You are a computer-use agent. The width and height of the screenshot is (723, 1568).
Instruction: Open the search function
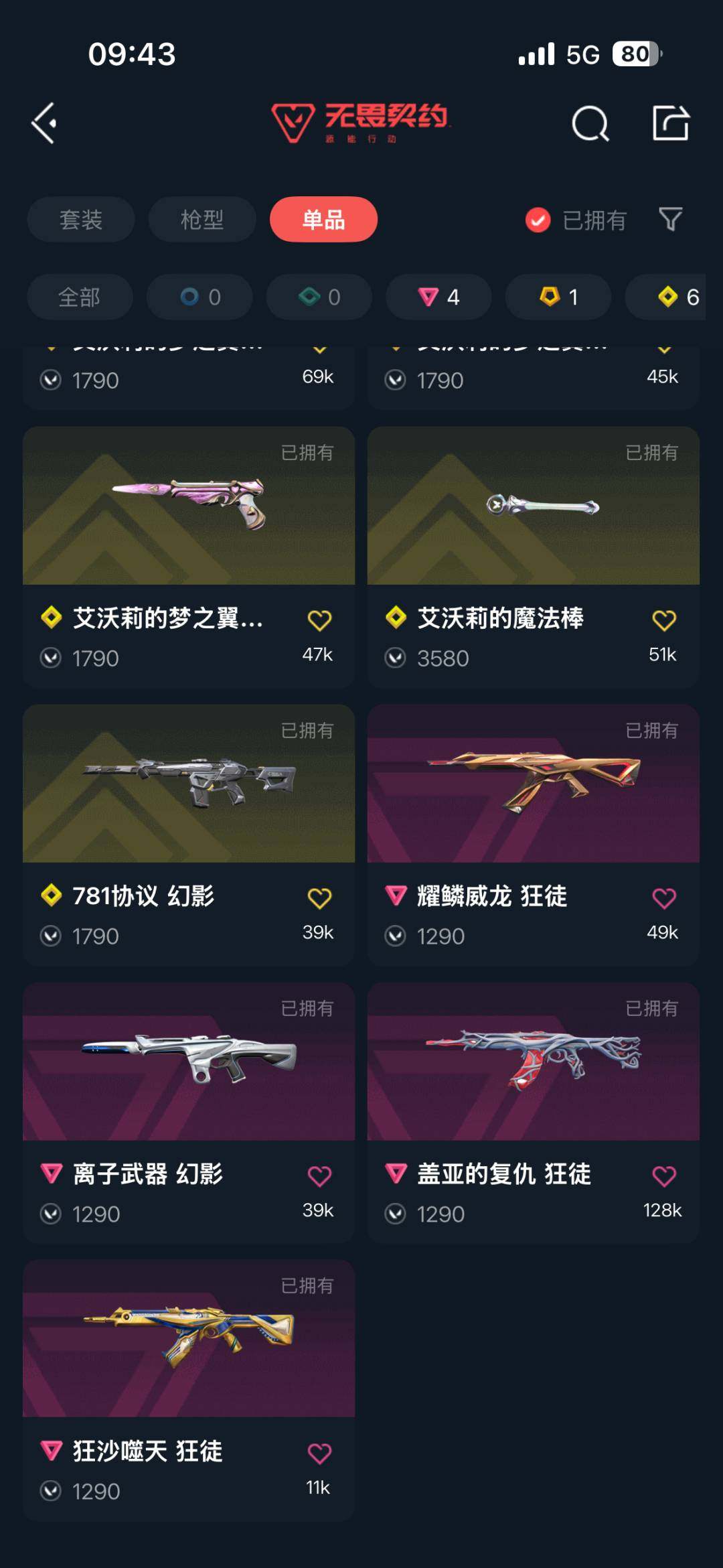[x=588, y=124]
